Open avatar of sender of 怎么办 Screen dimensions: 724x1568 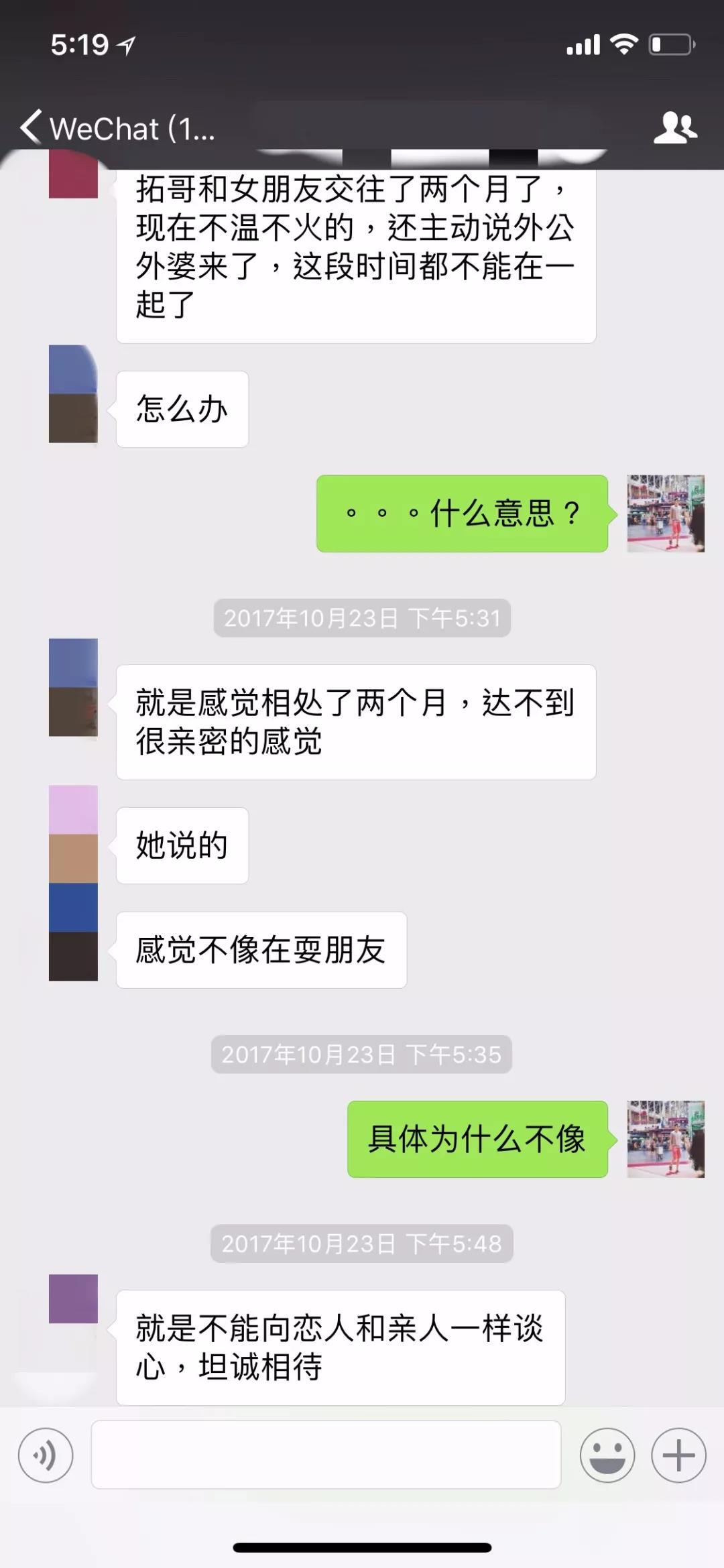pos(73,394)
